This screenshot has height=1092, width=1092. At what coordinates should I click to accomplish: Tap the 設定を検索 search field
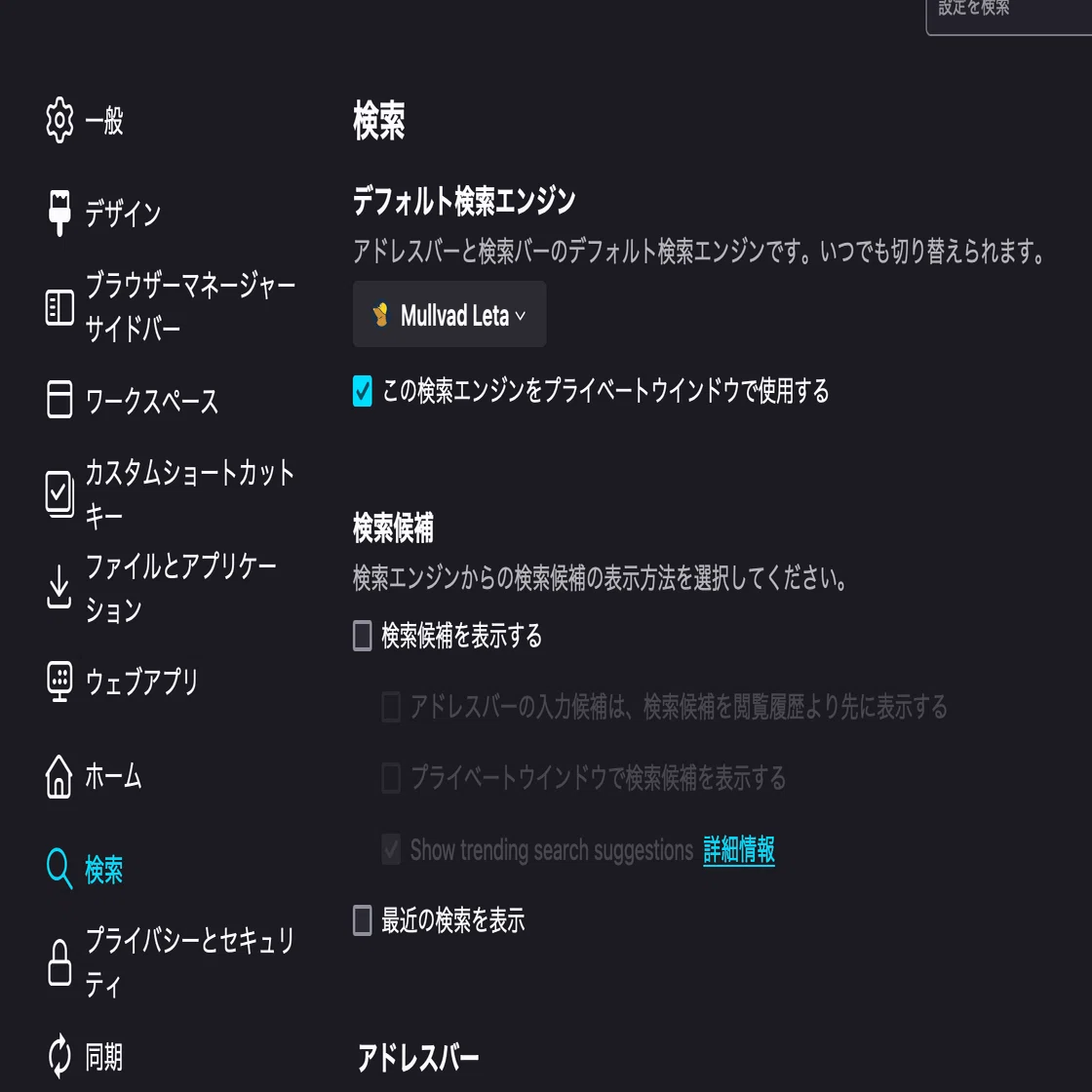coord(1009,13)
